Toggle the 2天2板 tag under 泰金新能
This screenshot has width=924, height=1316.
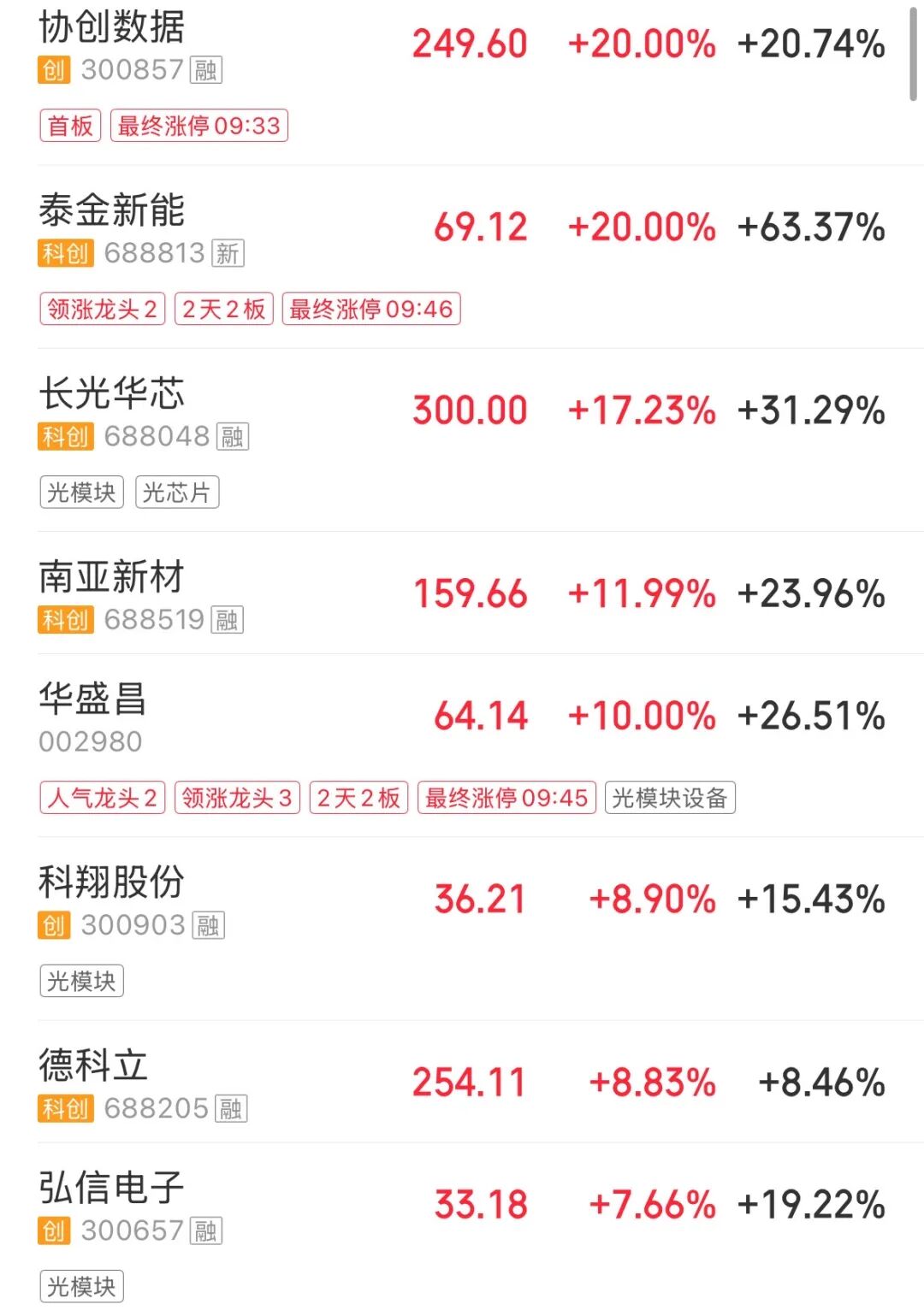click(x=225, y=310)
